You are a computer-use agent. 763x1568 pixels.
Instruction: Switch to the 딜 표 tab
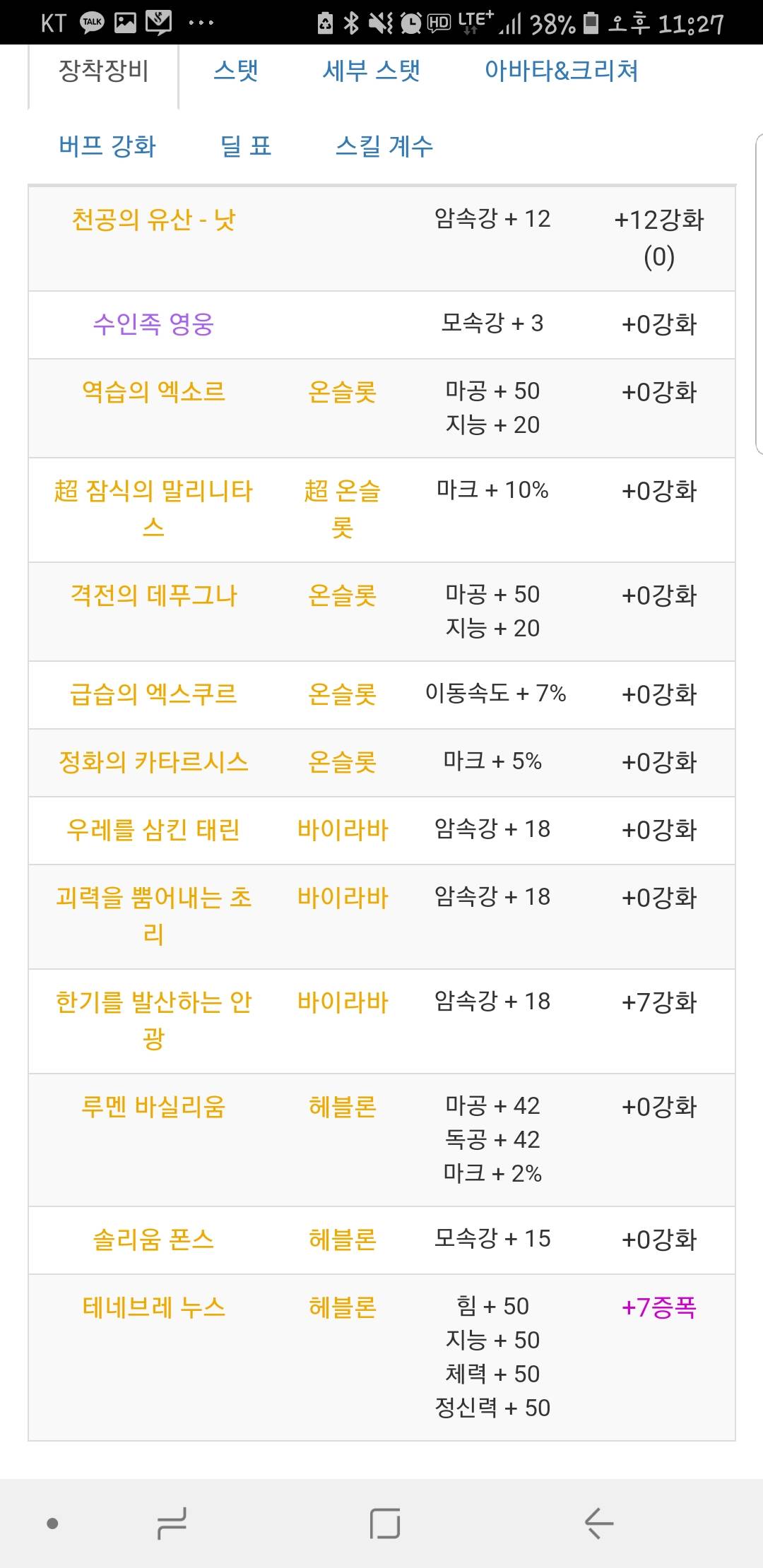(246, 146)
